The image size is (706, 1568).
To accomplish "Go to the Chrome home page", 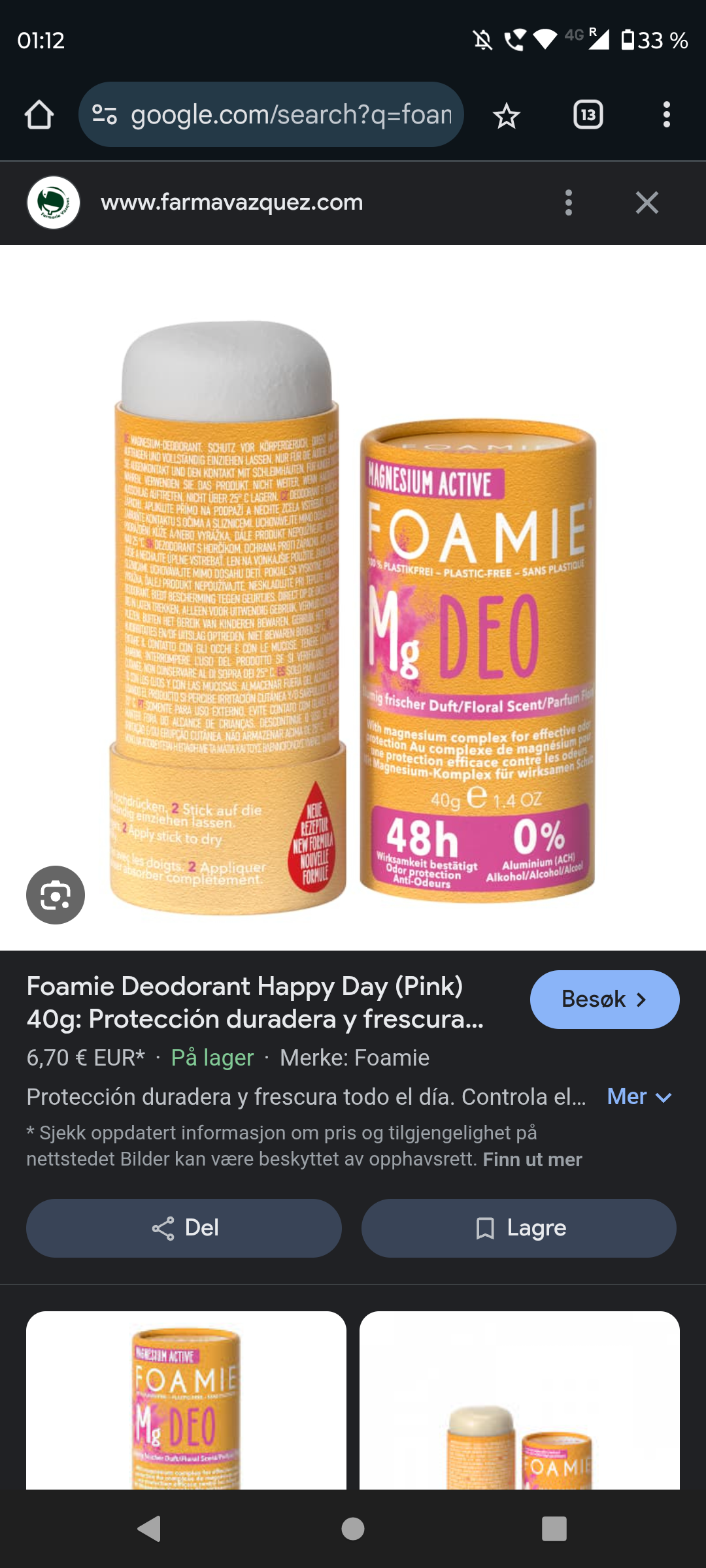I will pyautogui.click(x=39, y=115).
